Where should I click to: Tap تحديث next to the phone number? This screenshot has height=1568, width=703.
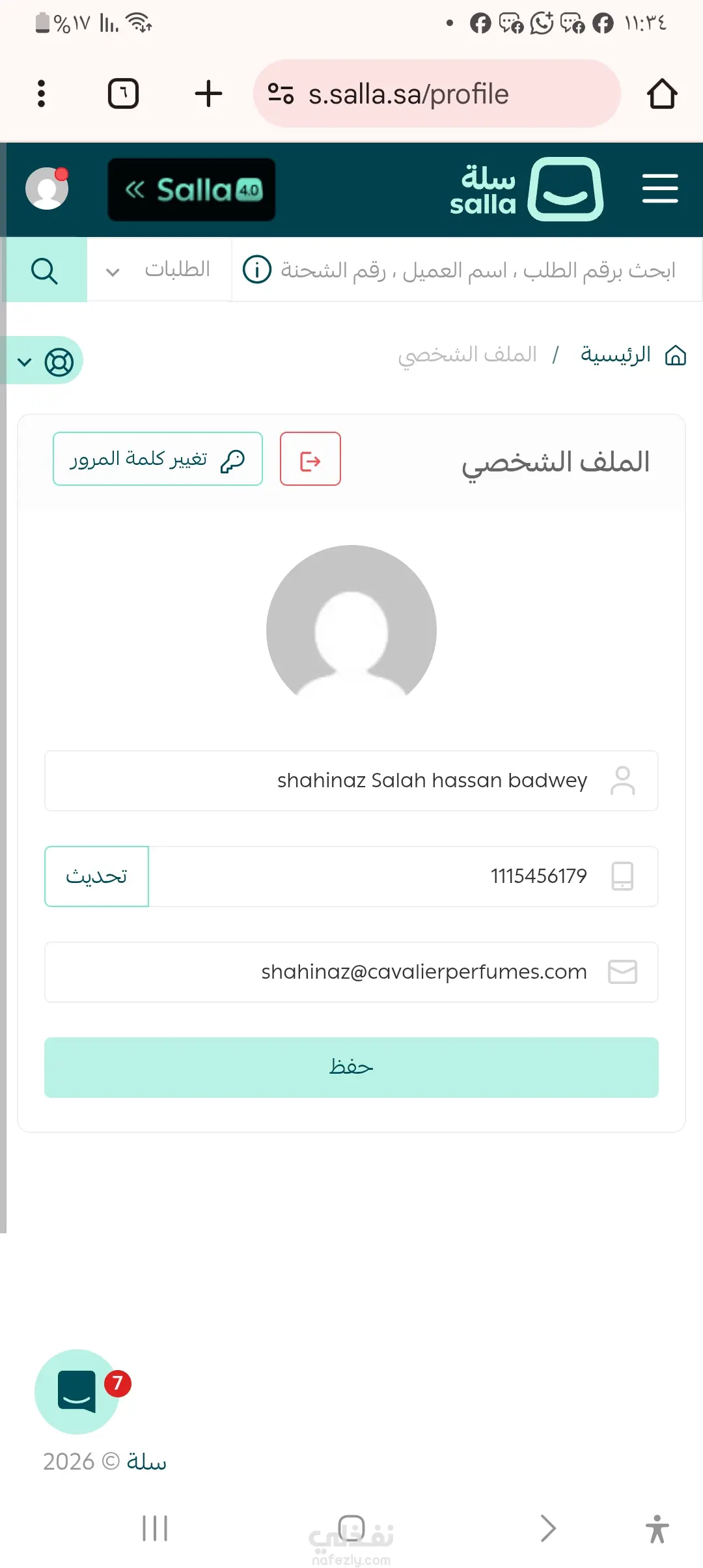(x=96, y=876)
